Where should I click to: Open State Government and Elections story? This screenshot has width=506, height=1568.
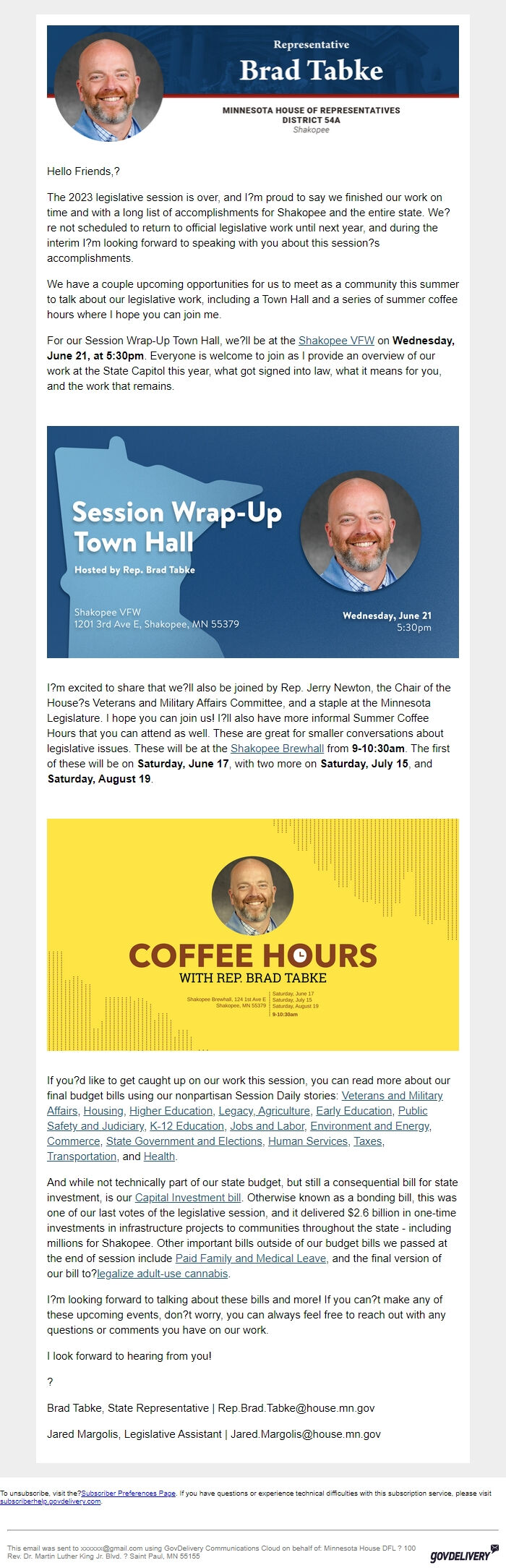coord(184,1141)
